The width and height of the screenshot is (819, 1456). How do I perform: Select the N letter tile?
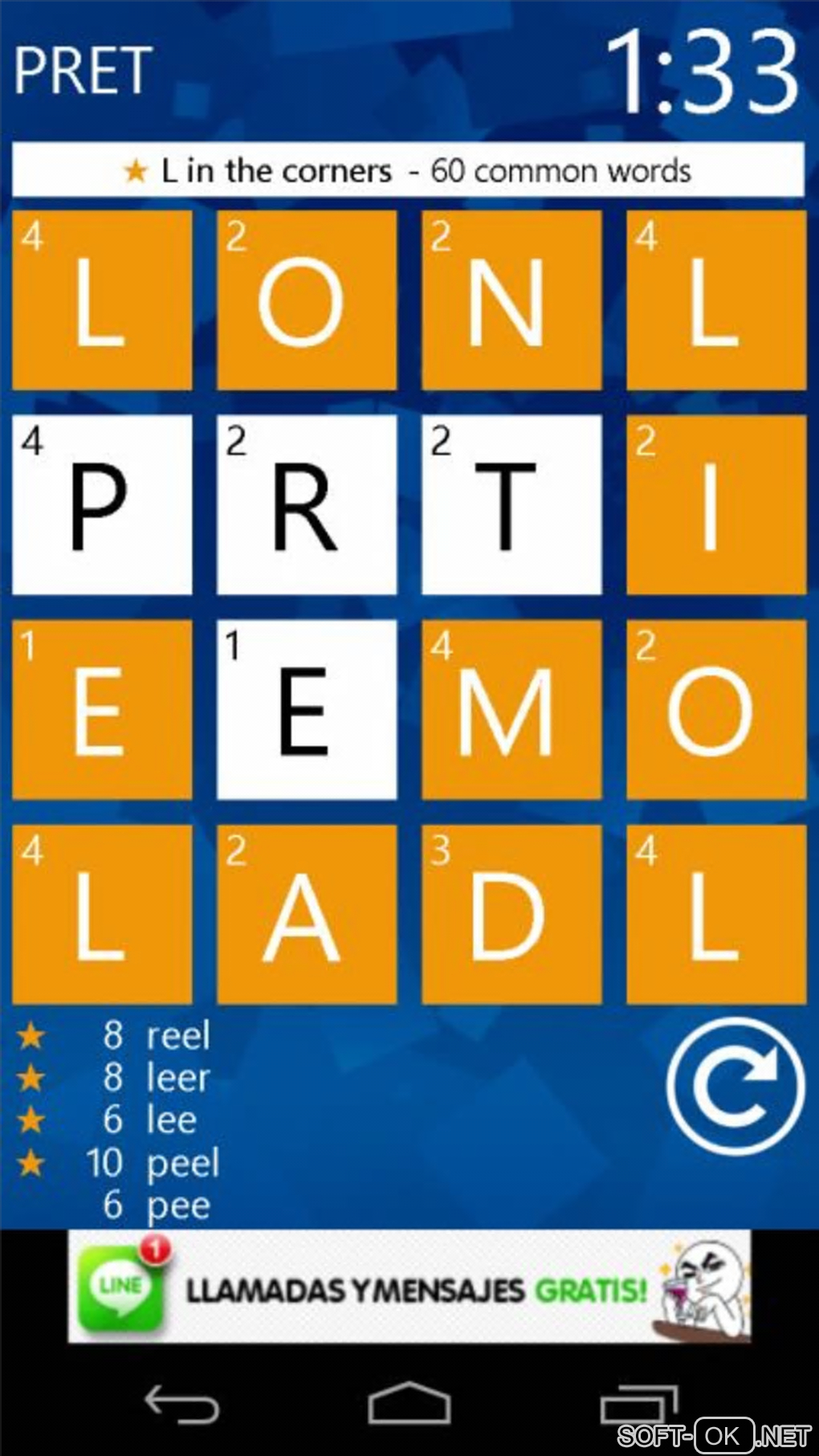[x=511, y=300]
